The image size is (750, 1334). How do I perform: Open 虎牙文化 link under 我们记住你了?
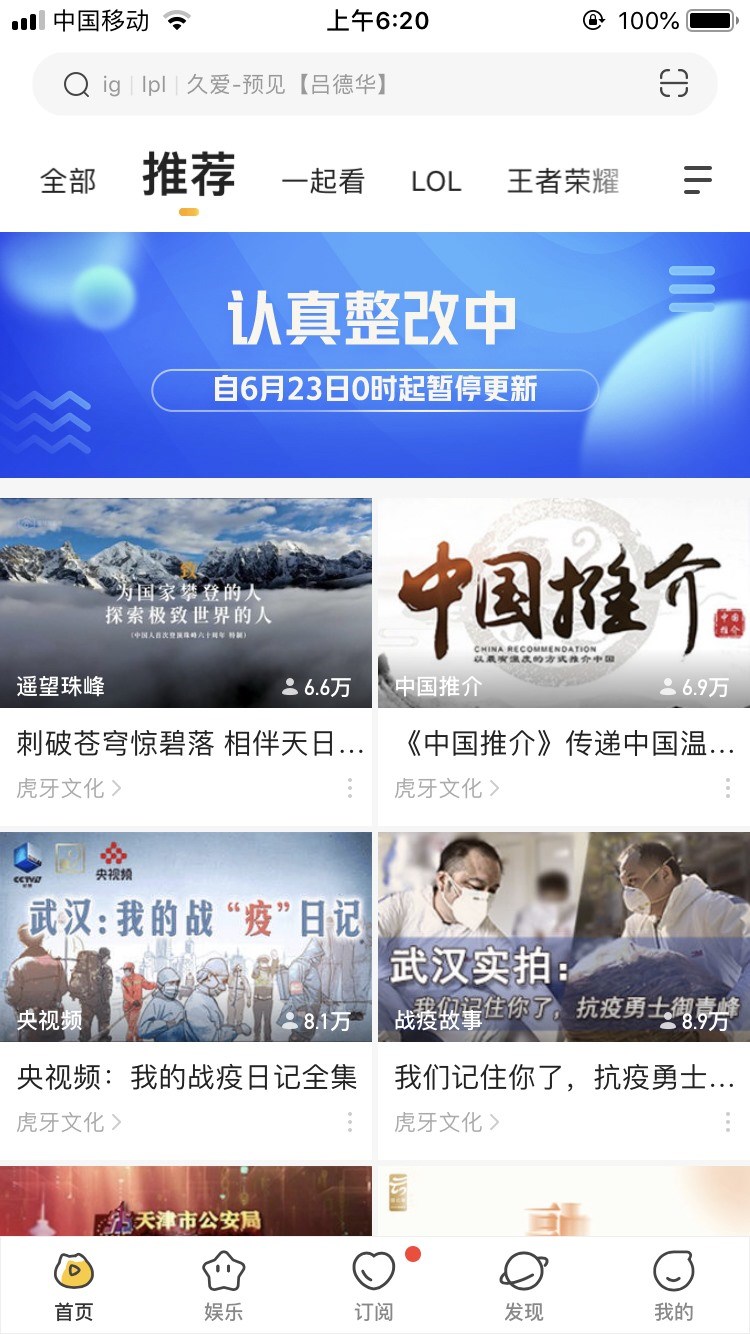(446, 1122)
